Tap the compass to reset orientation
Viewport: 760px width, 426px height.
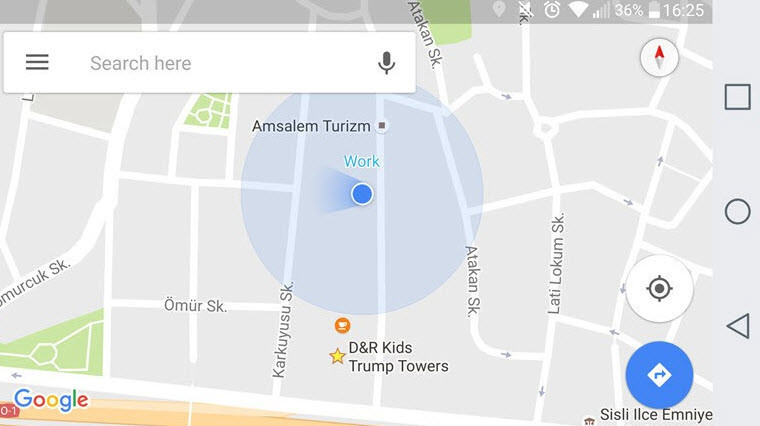(x=659, y=57)
